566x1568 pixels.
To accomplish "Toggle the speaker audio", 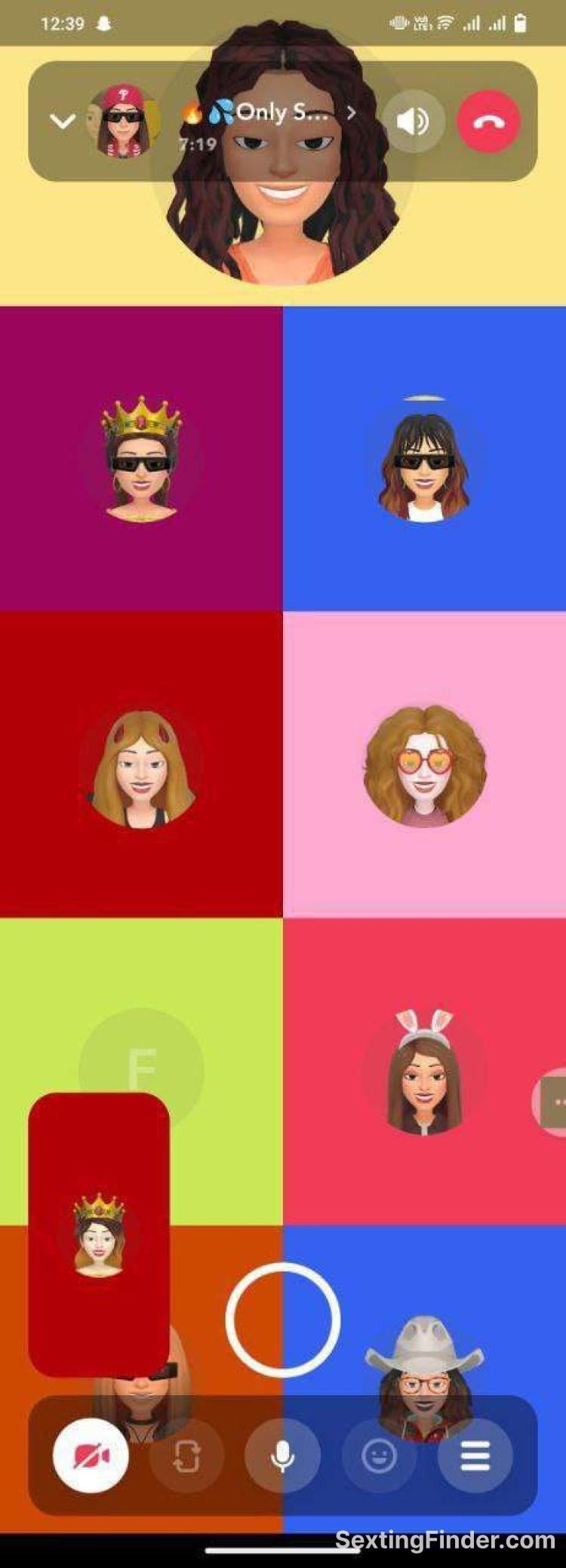I will 413,121.
